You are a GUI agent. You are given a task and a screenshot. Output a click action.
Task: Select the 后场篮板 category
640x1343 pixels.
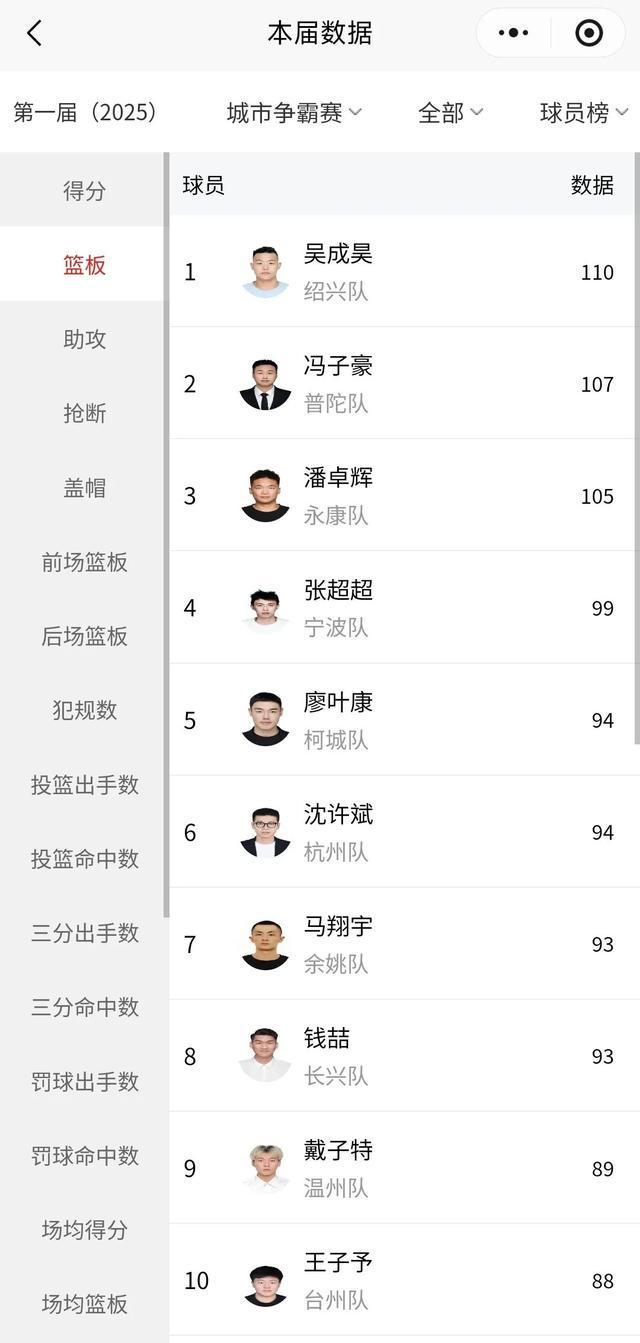84,636
